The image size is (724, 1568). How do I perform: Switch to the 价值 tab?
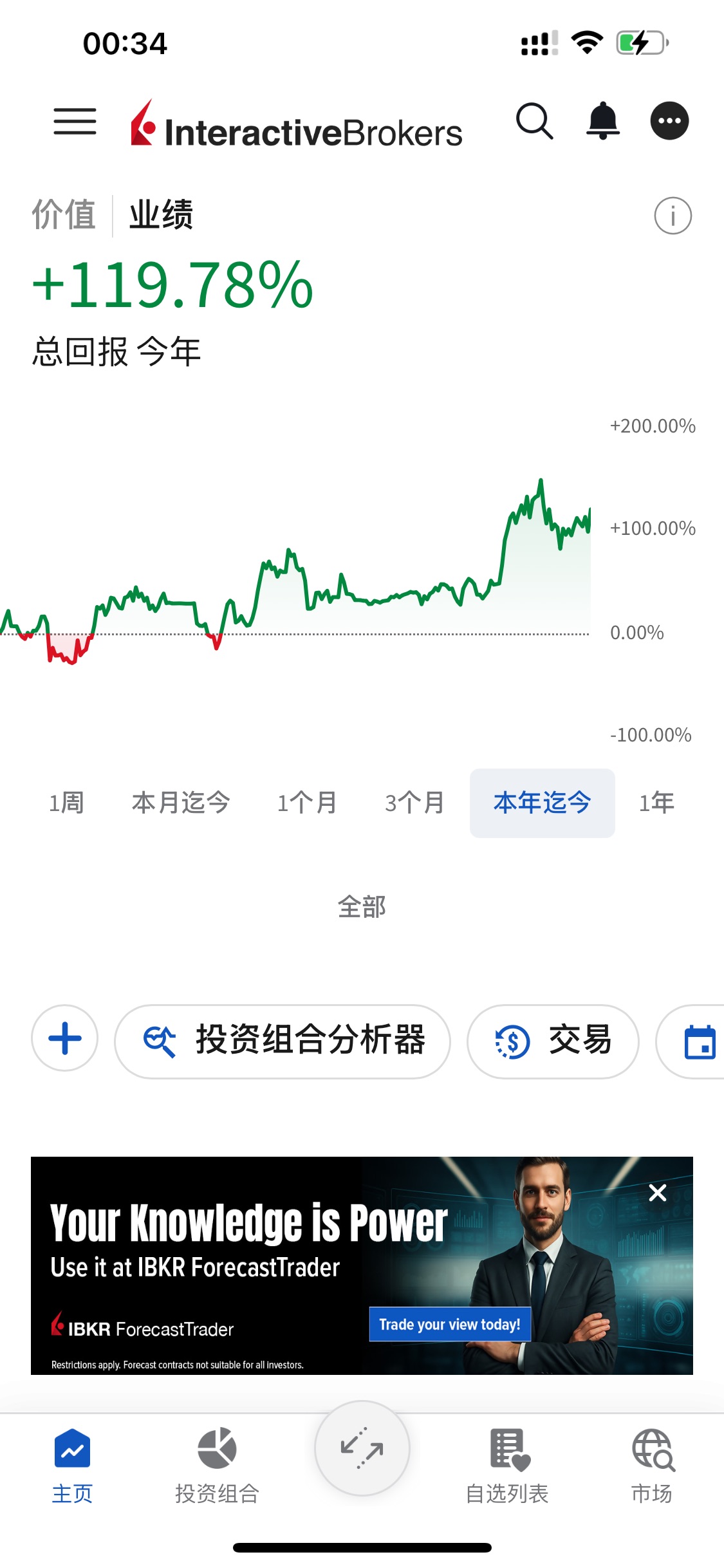click(64, 215)
